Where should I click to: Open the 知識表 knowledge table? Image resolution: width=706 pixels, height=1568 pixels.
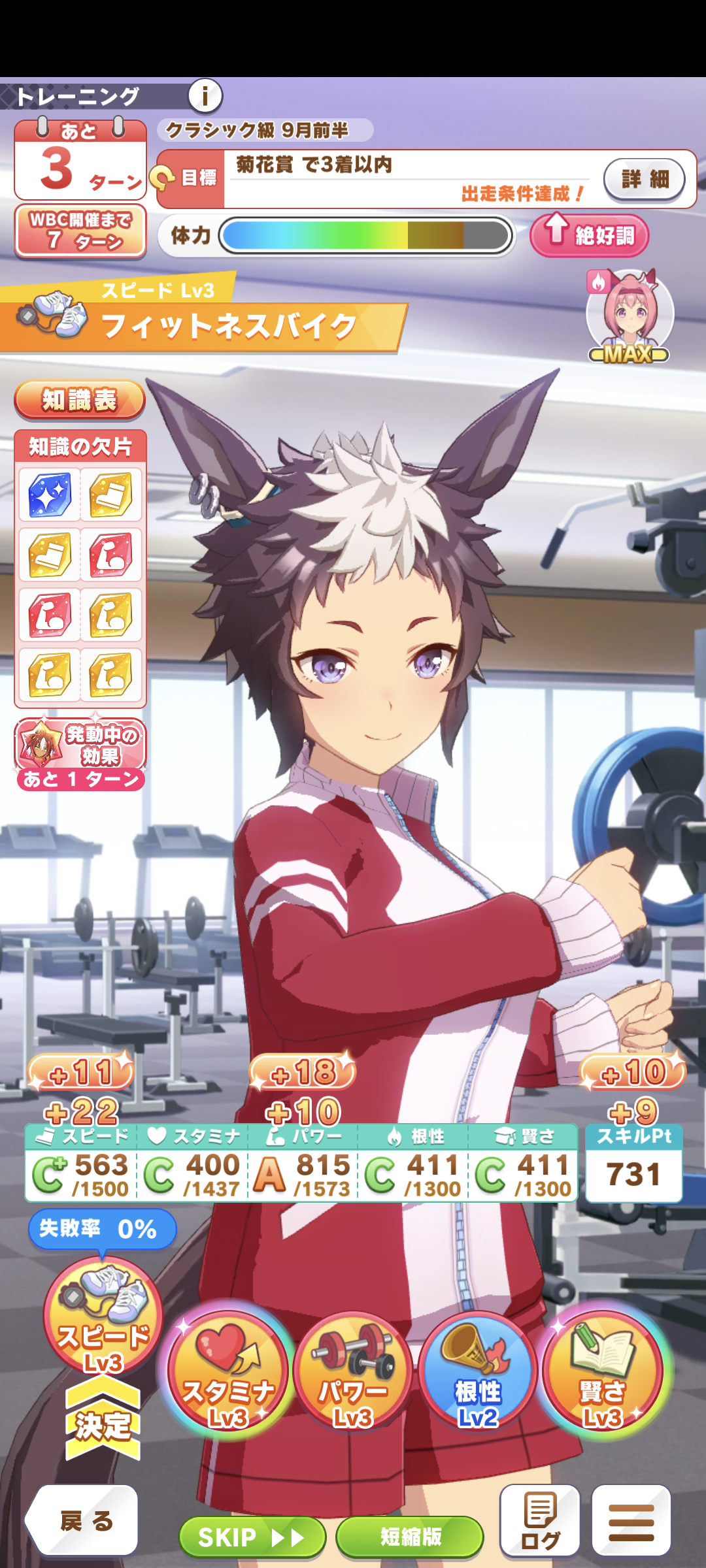[x=79, y=400]
